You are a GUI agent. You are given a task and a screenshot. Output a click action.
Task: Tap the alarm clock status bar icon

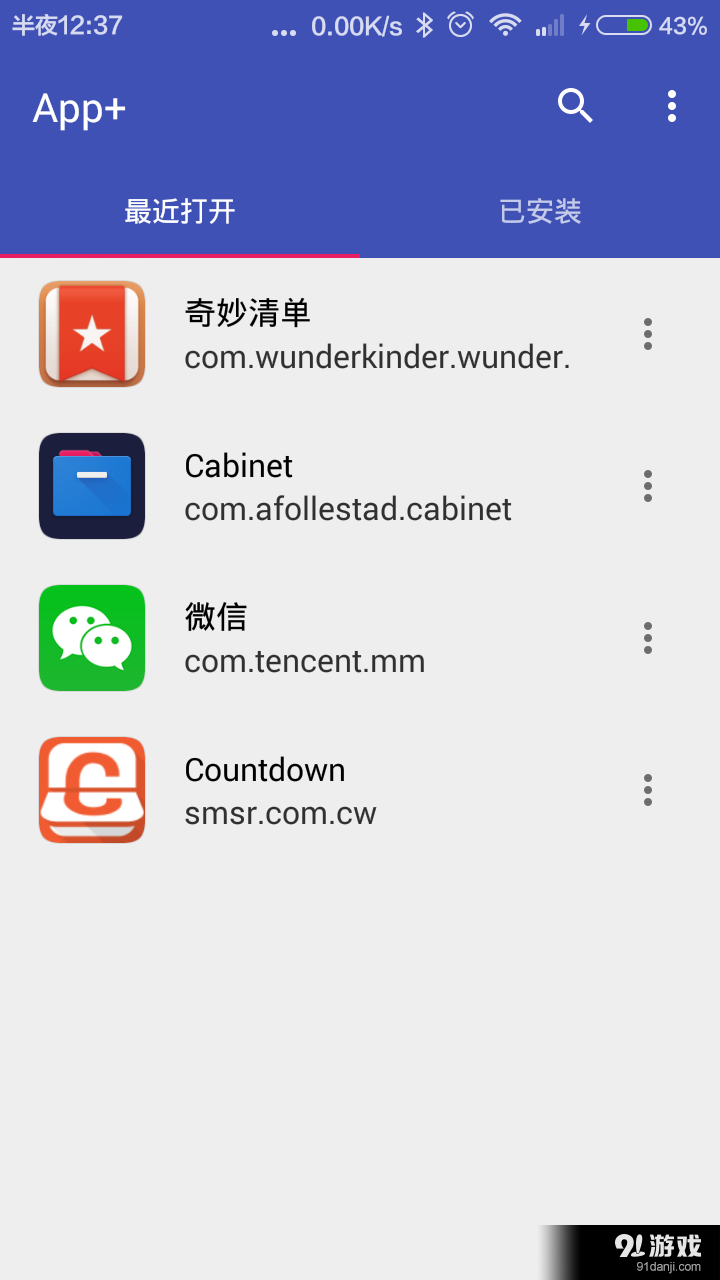pyautogui.click(x=460, y=25)
